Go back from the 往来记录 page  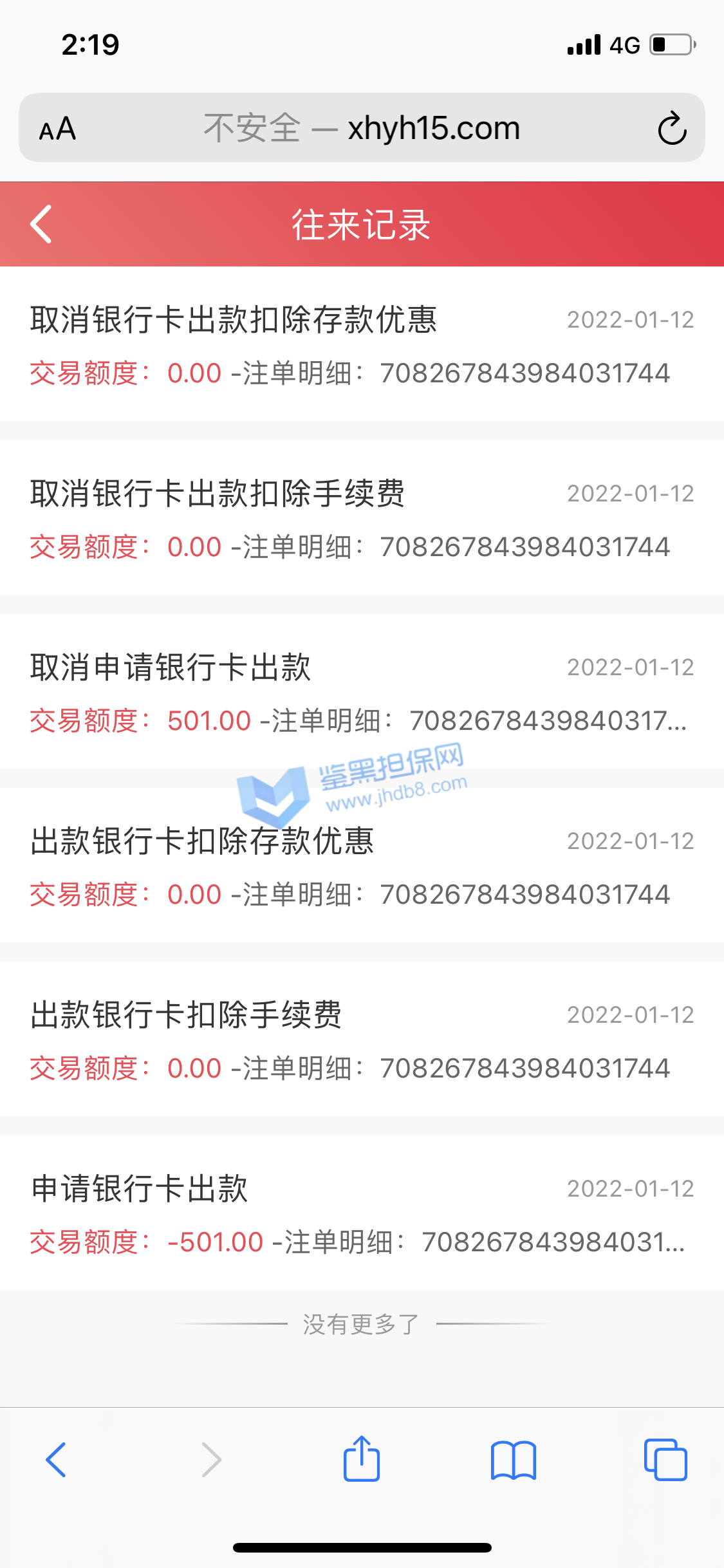click(x=41, y=224)
